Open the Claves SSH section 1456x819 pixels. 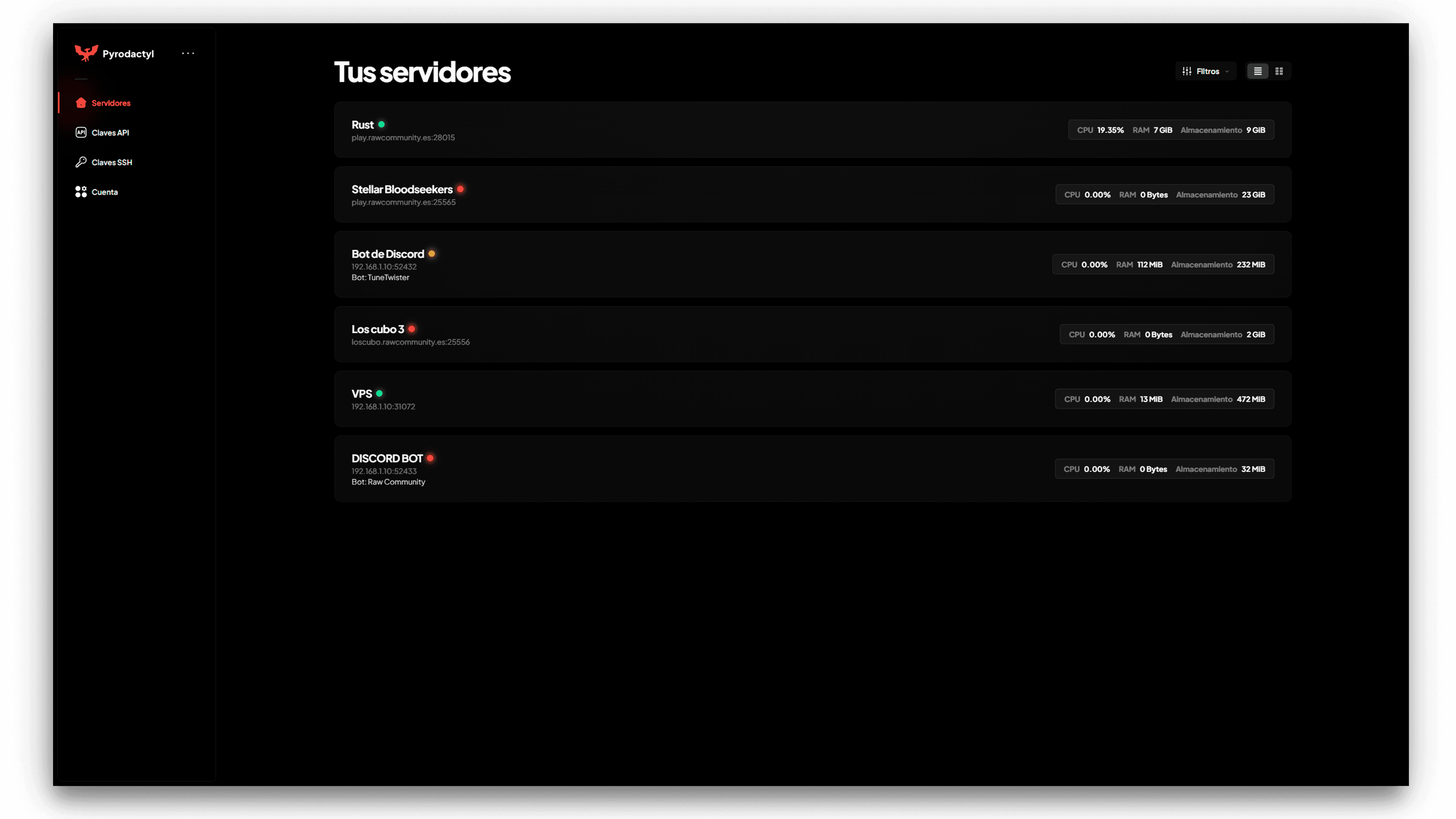click(111, 162)
